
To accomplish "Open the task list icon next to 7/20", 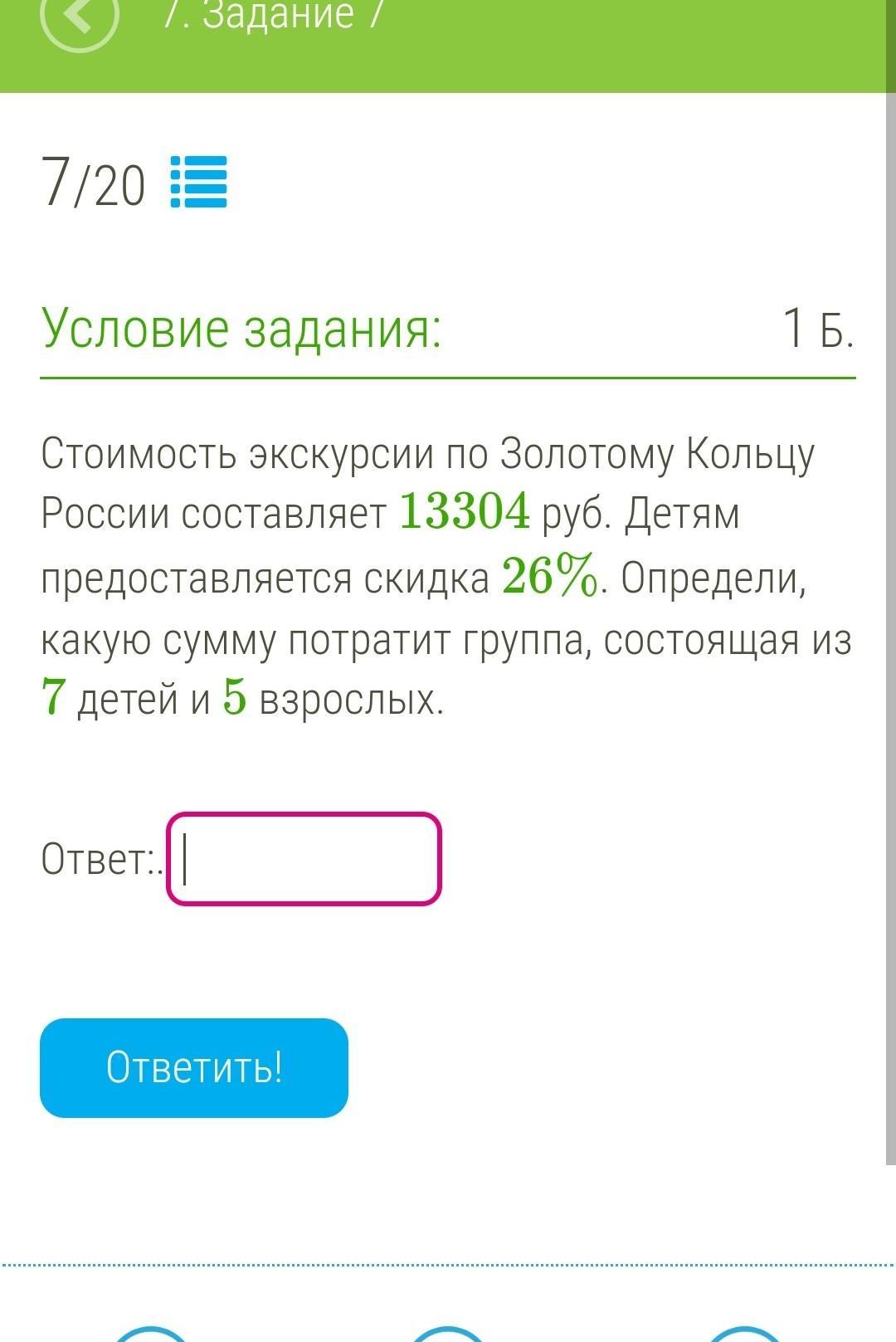I will [198, 182].
